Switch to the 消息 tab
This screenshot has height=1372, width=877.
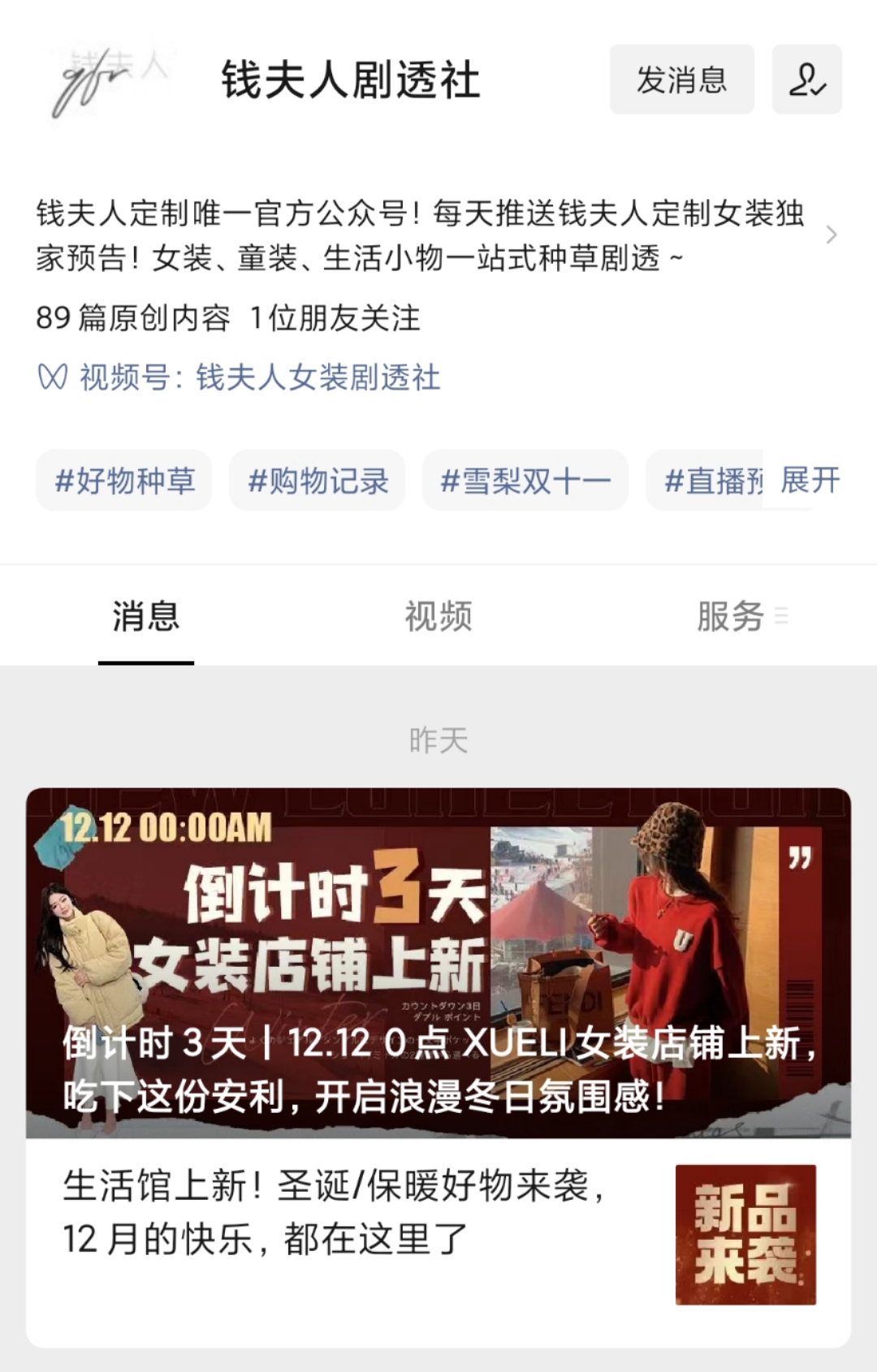(x=146, y=617)
